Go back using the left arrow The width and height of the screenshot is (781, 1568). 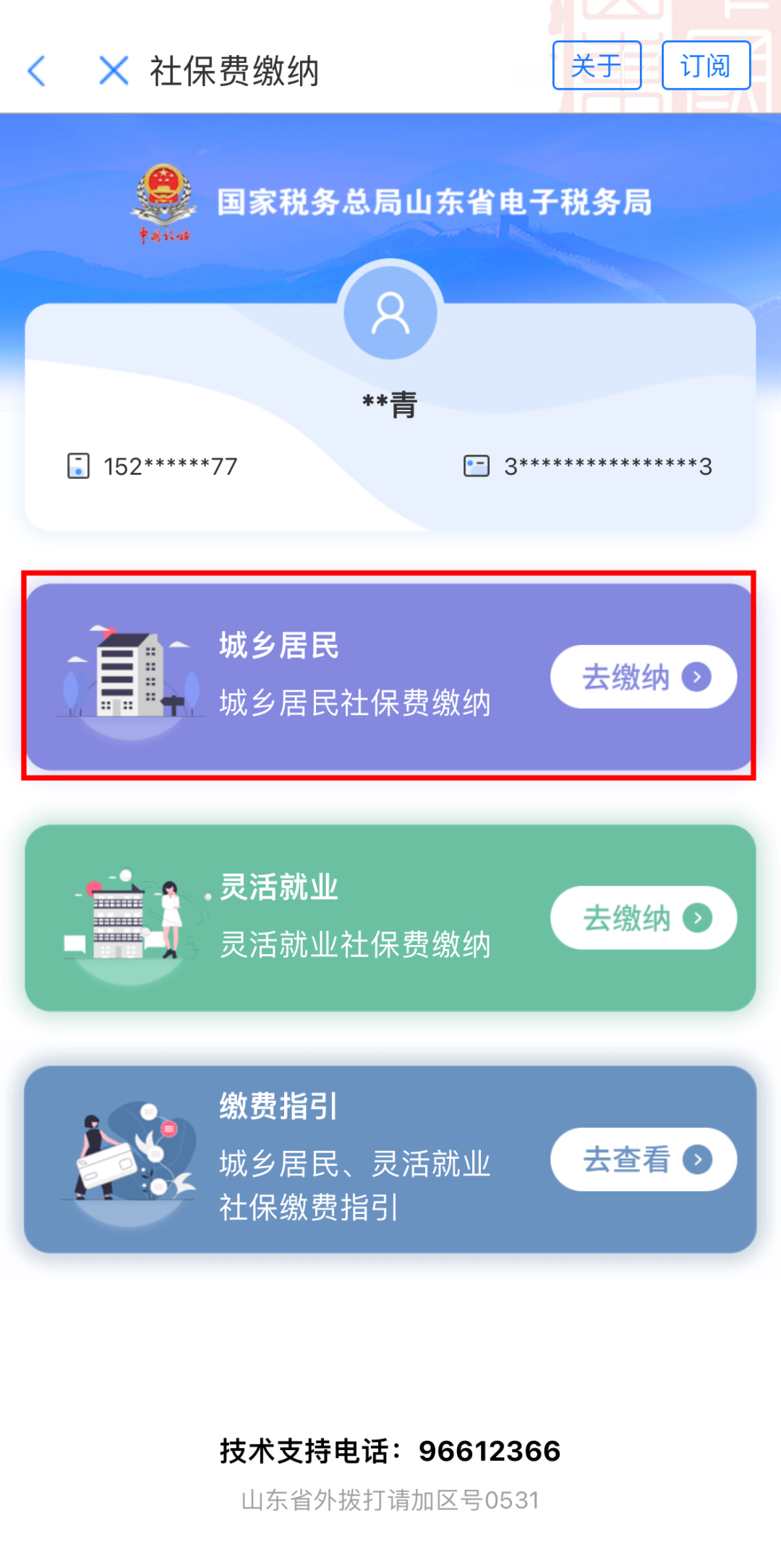click(x=36, y=71)
